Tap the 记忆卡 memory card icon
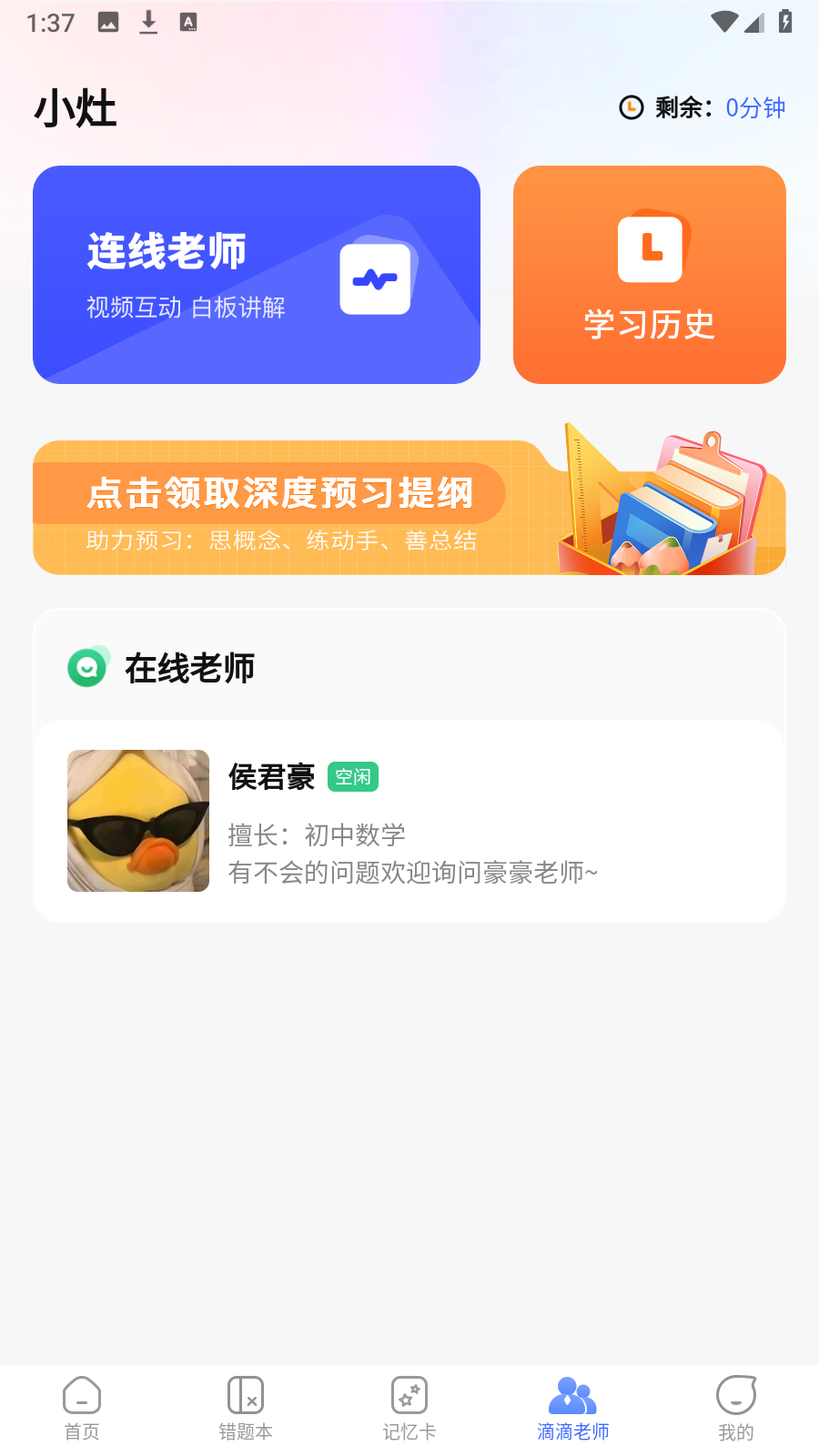Viewport: 819px width, 1456px height. [x=409, y=1394]
